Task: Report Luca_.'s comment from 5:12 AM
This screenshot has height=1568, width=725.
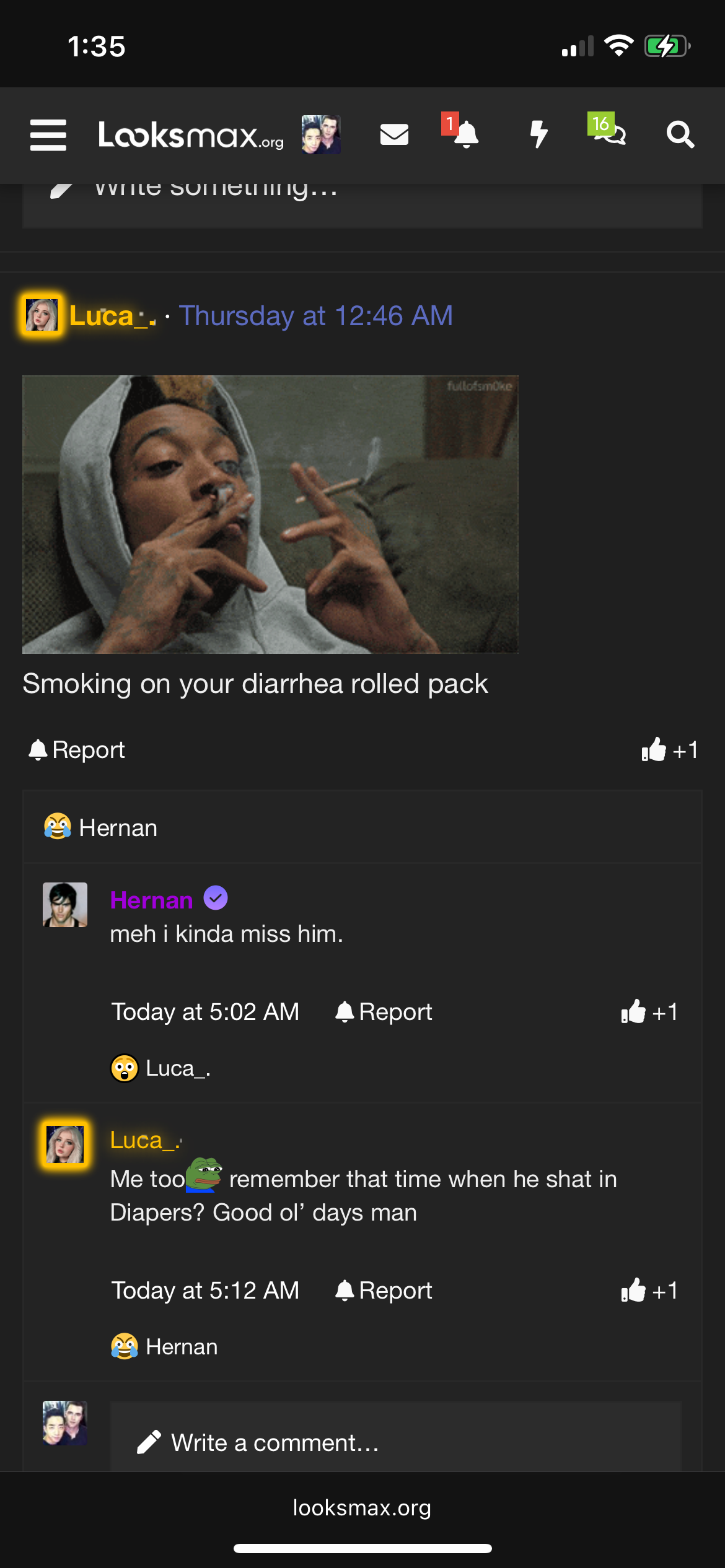Action: pos(384,1291)
